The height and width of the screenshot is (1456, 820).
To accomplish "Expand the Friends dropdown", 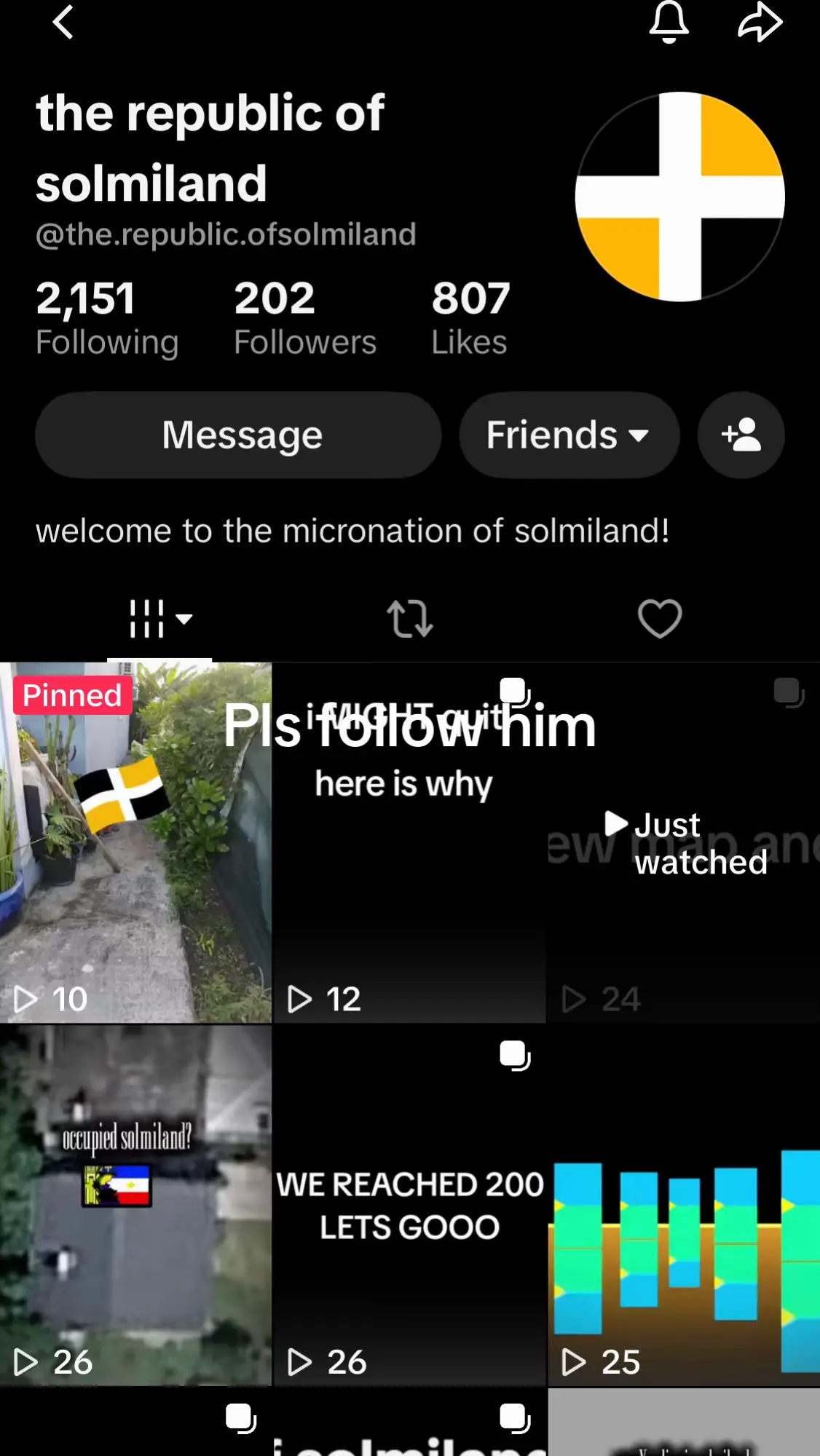I will point(569,435).
